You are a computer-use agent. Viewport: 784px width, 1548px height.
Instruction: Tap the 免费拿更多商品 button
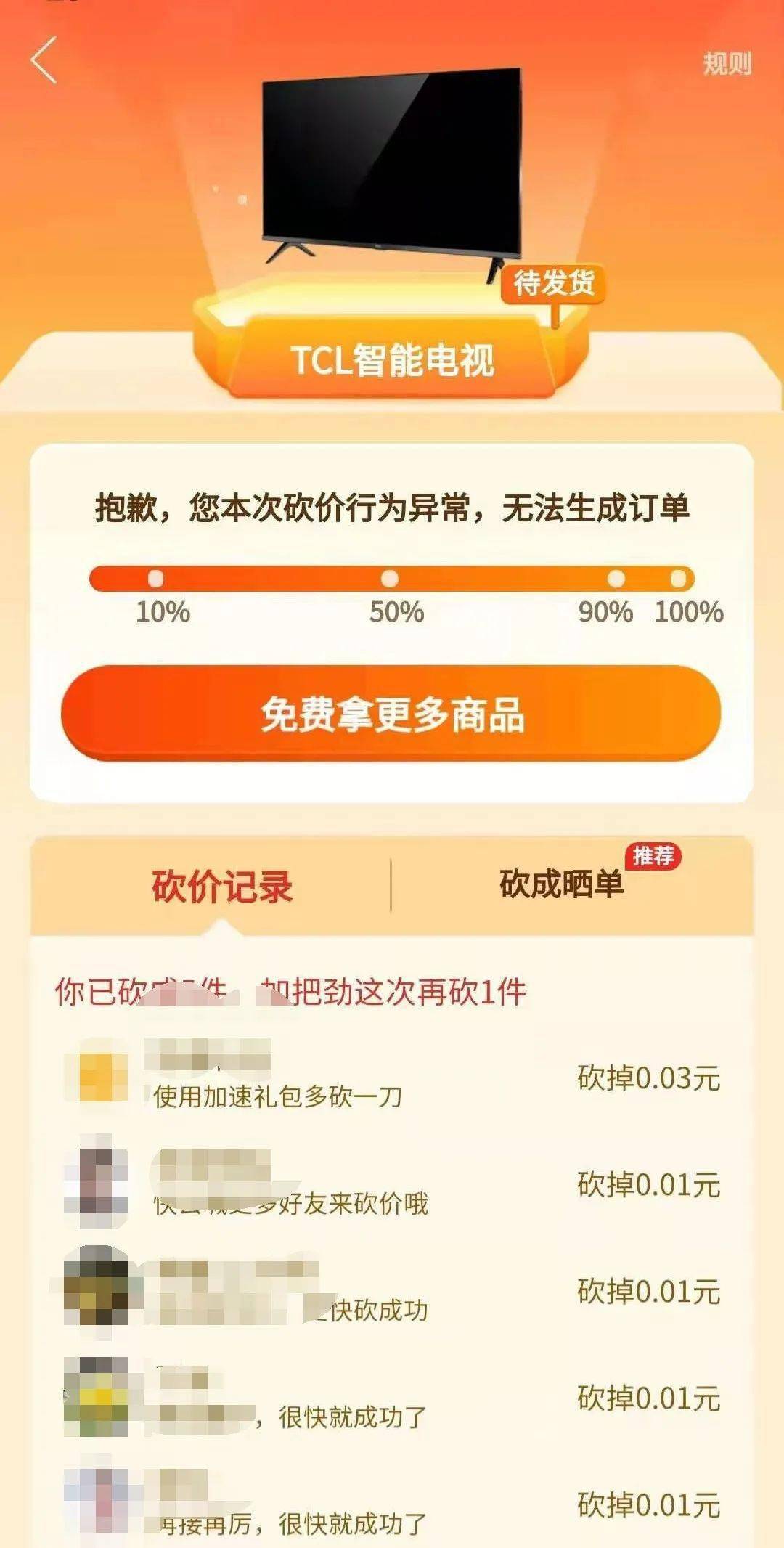391,714
